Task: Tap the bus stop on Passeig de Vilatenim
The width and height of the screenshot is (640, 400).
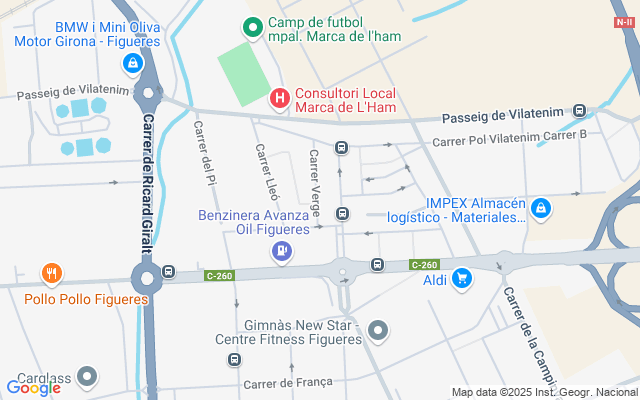Action: tap(581, 111)
